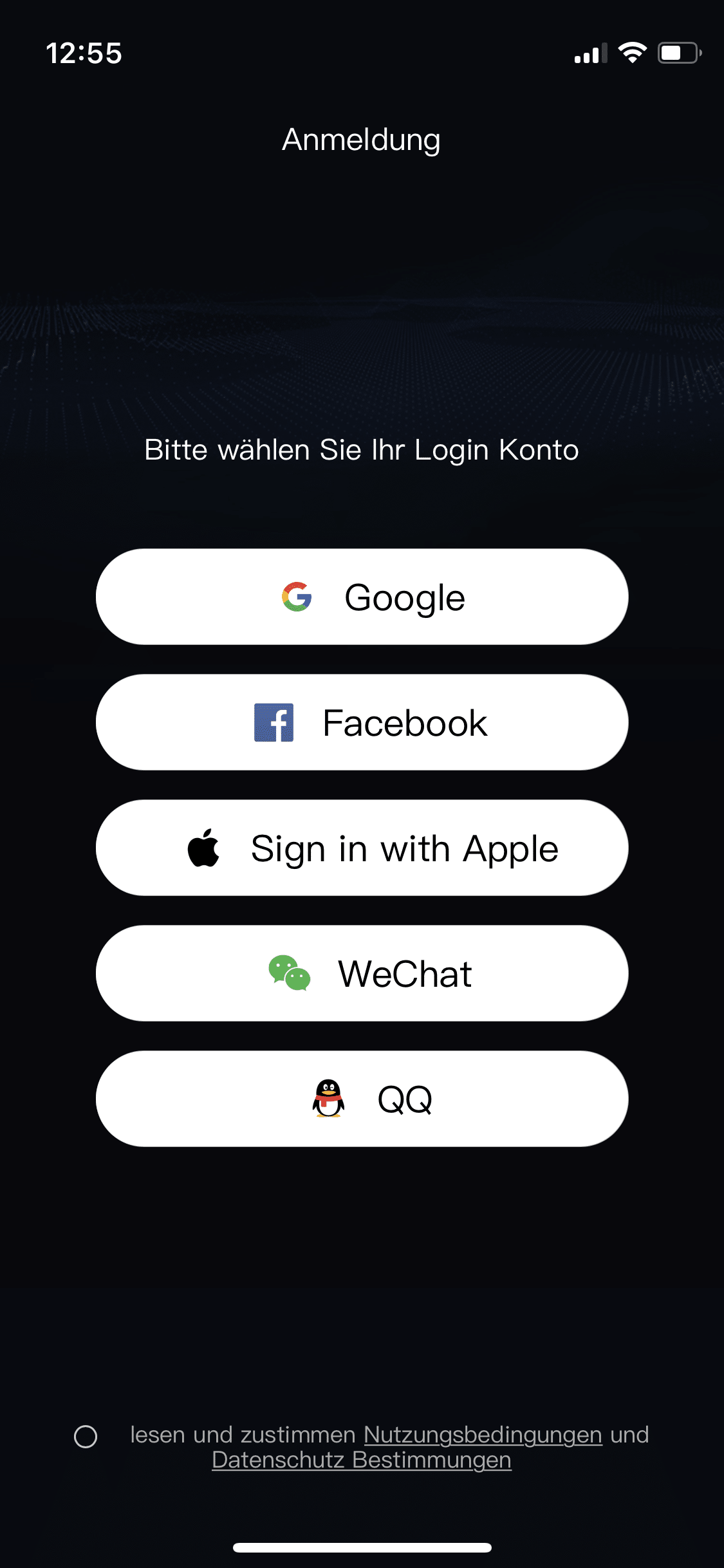Open the Nutzungsbedingungen link
Viewport: 724px width, 1568px height.
(x=483, y=1435)
